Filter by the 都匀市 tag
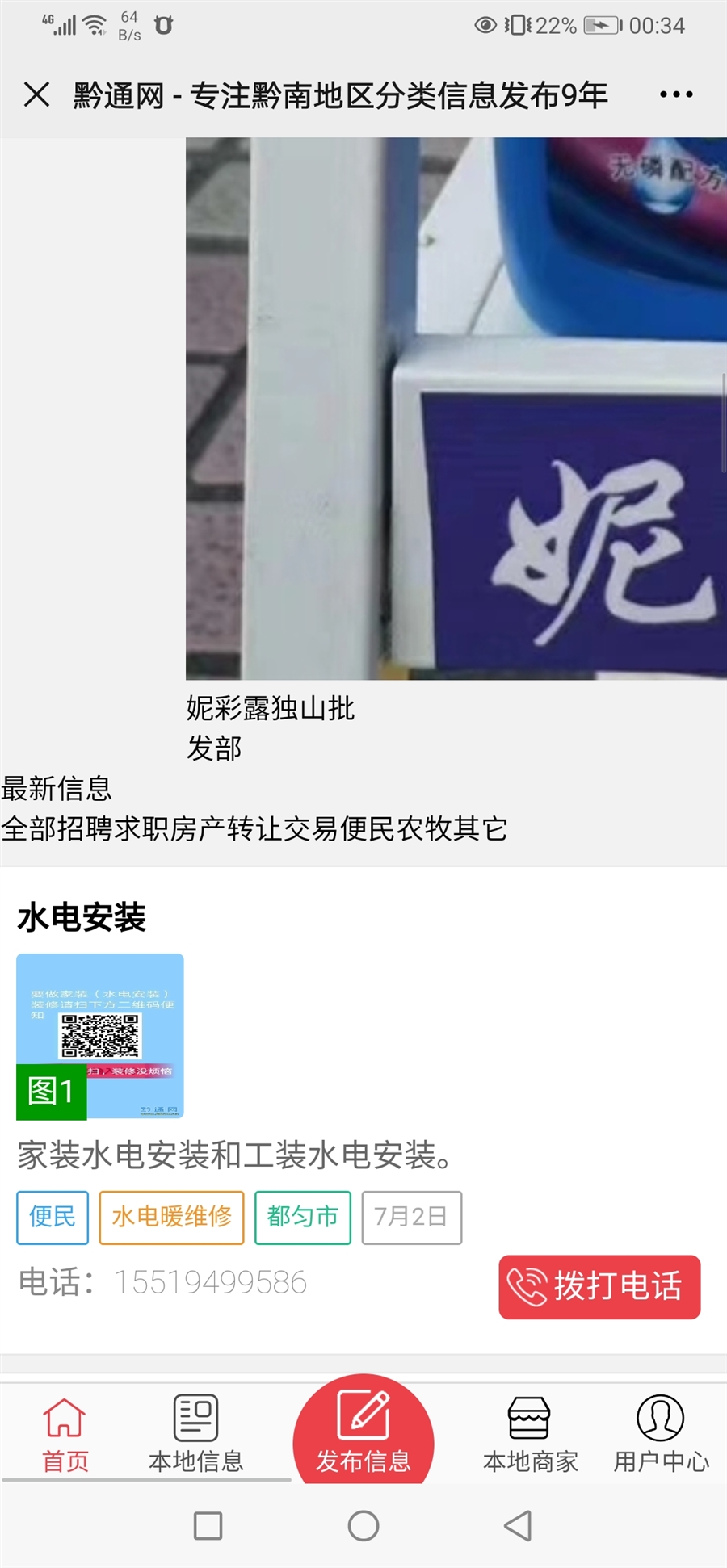 click(x=303, y=1217)
